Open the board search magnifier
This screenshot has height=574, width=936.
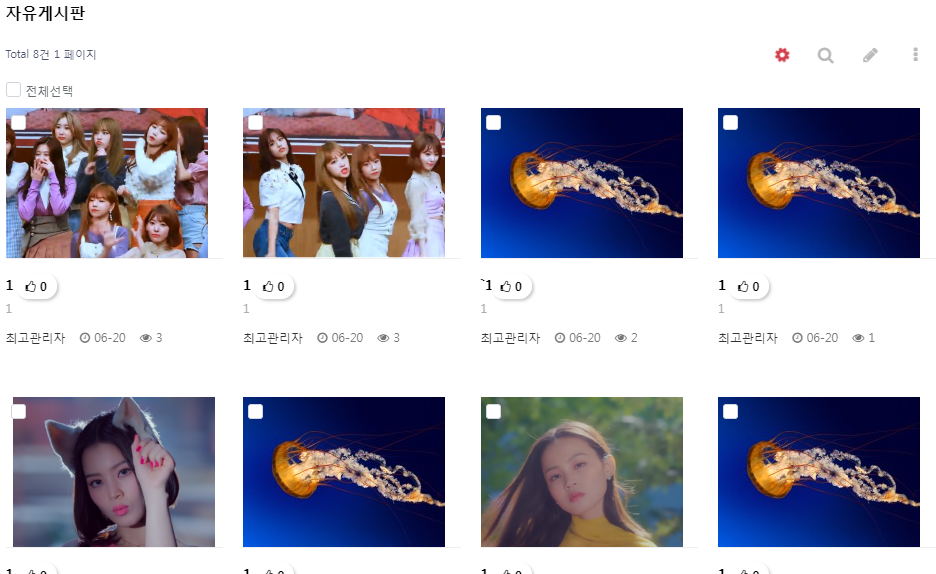(826, 55)
